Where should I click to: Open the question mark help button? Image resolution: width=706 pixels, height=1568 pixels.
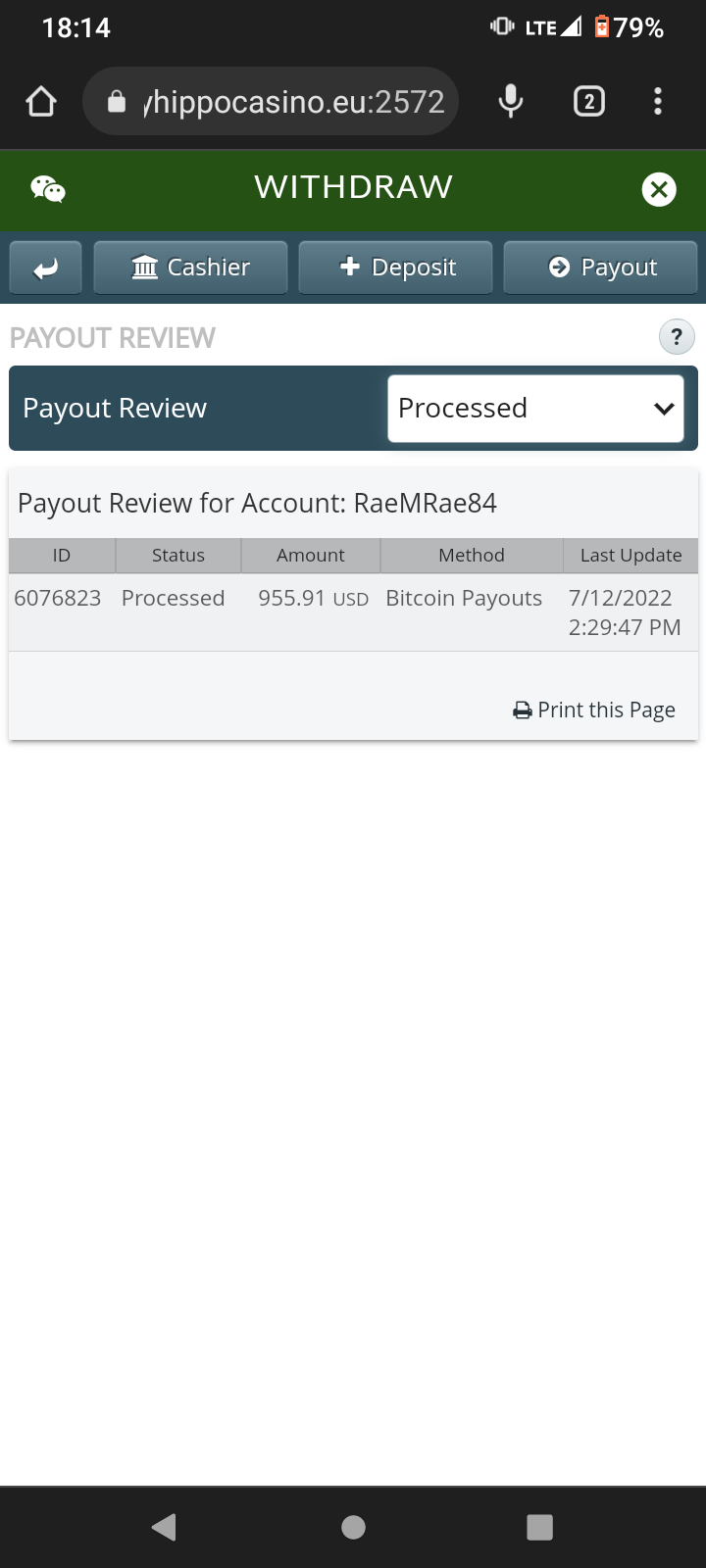(676, 337)
